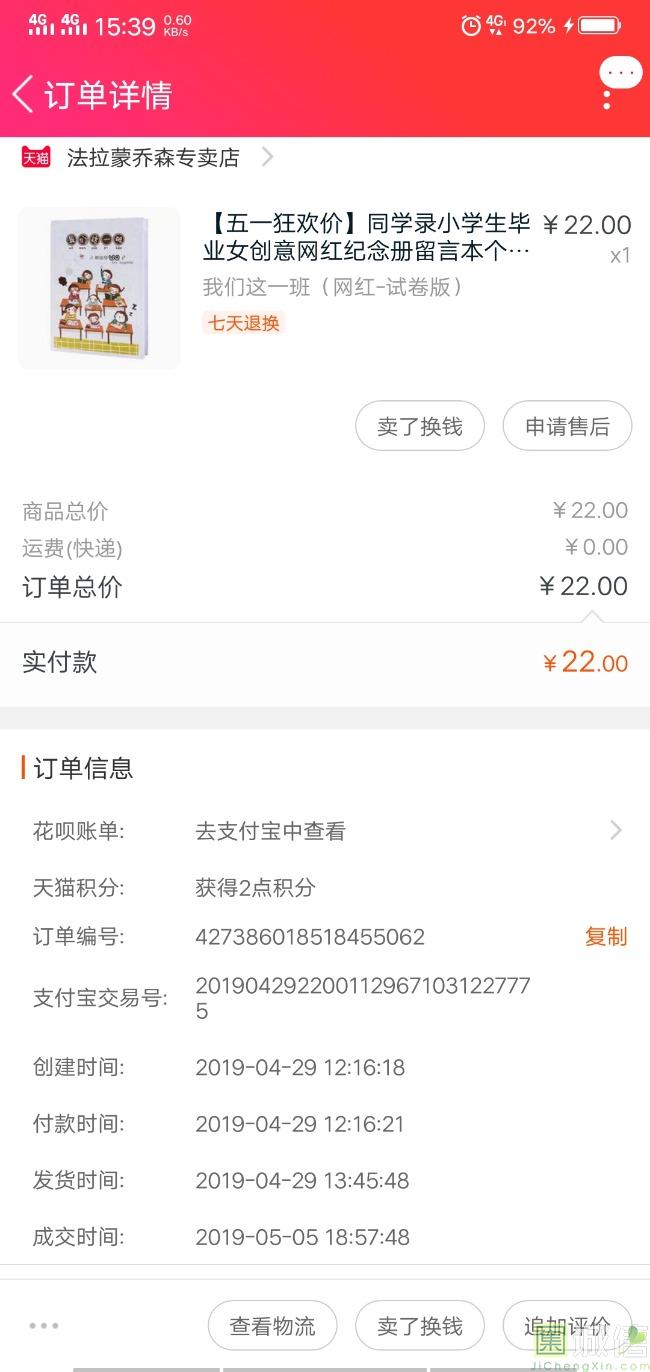The width and height of the screenshot is (650, 1372).
Task: Open the 同学录 product thumbnail
Action: click(x=99, y=288)
